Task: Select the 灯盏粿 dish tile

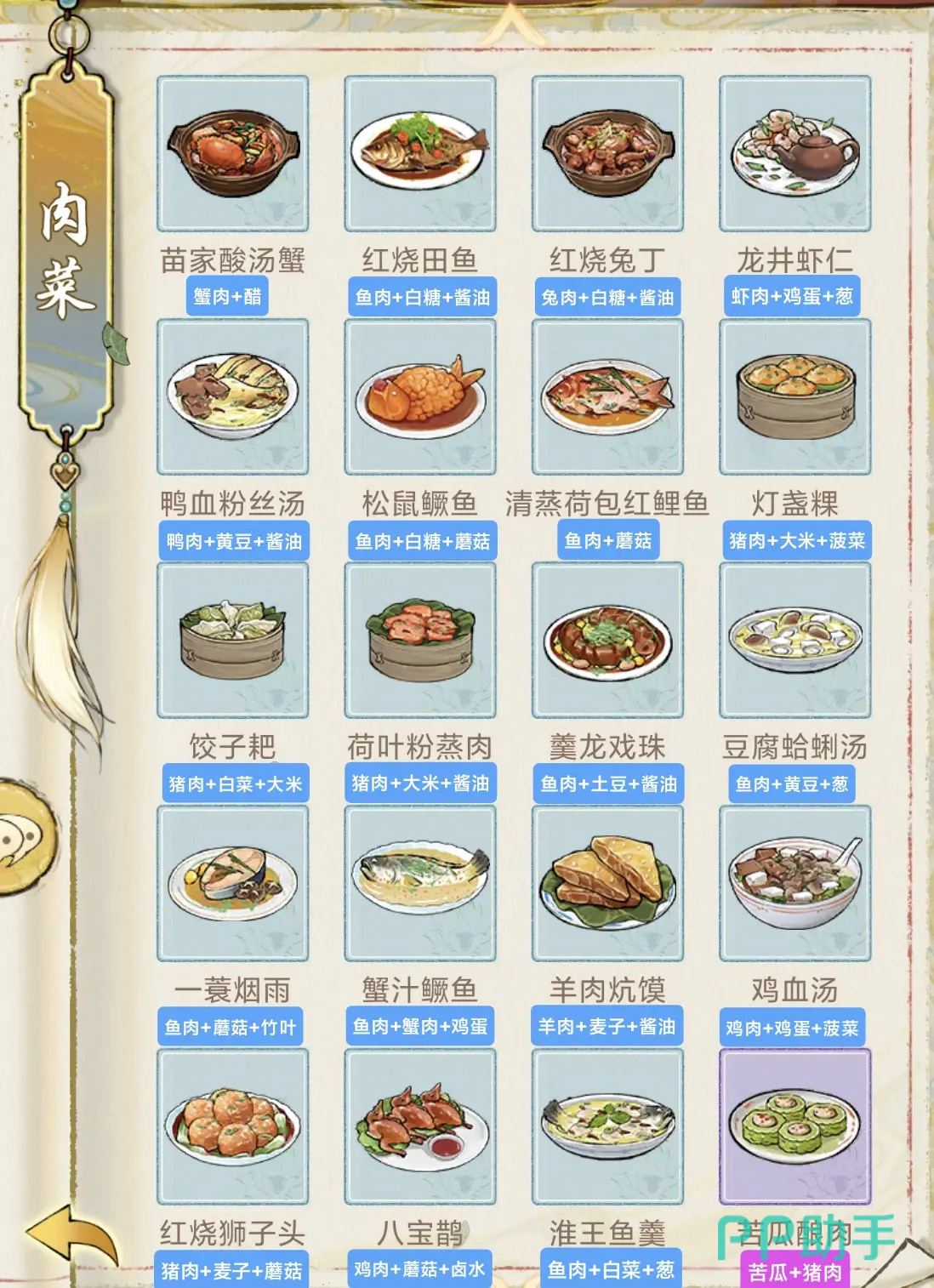Action: (x=794, y=397)
